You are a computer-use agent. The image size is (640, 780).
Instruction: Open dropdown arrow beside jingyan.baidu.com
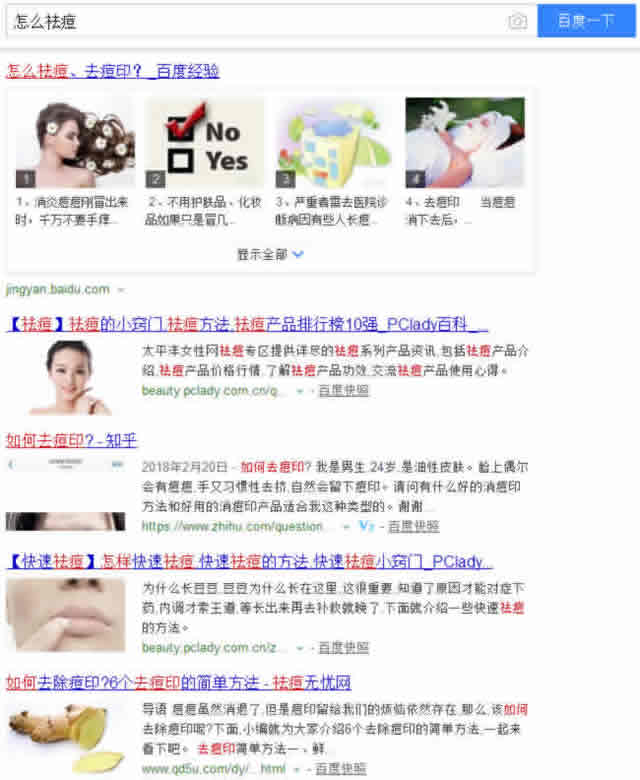pyautogui.click(x=121, y=290)
